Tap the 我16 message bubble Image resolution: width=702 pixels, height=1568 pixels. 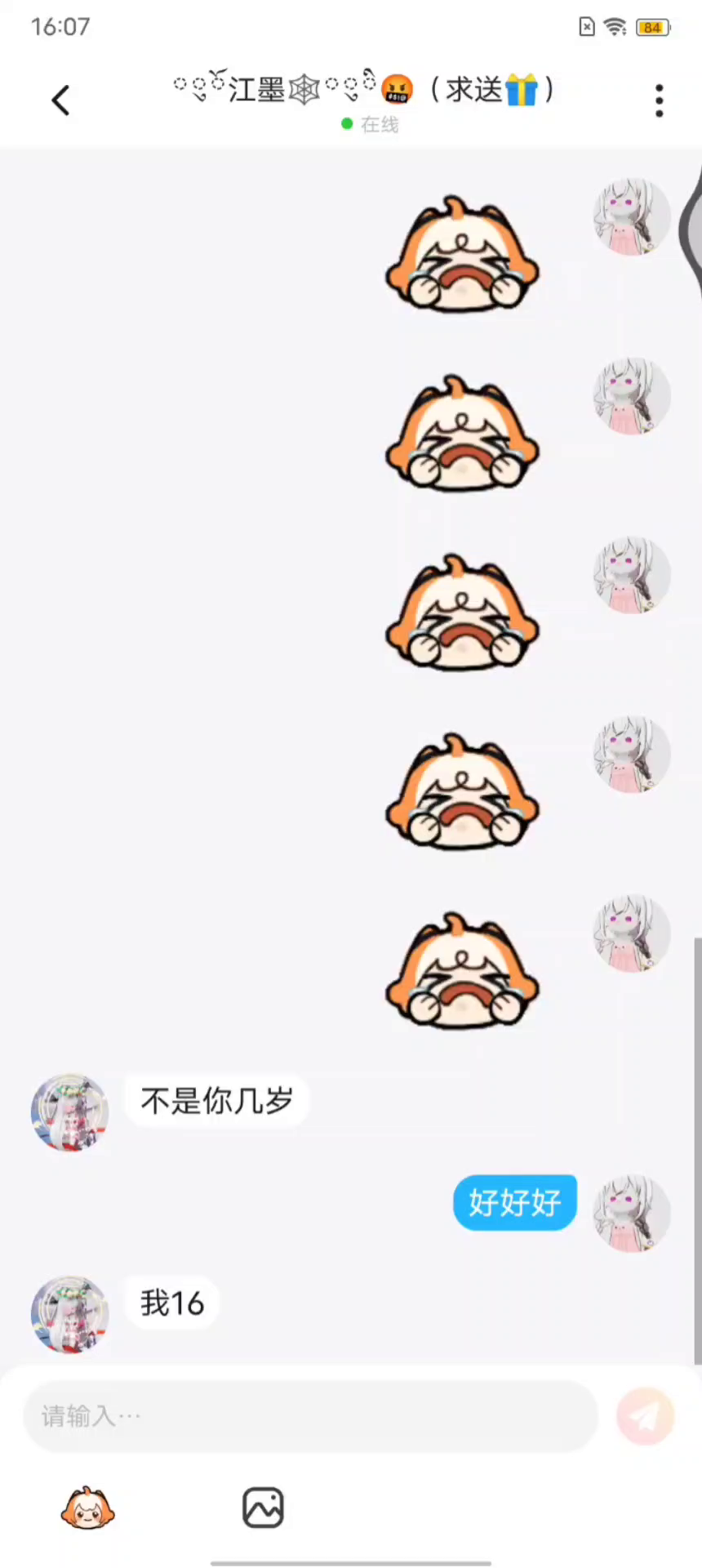coord(172,1303)
